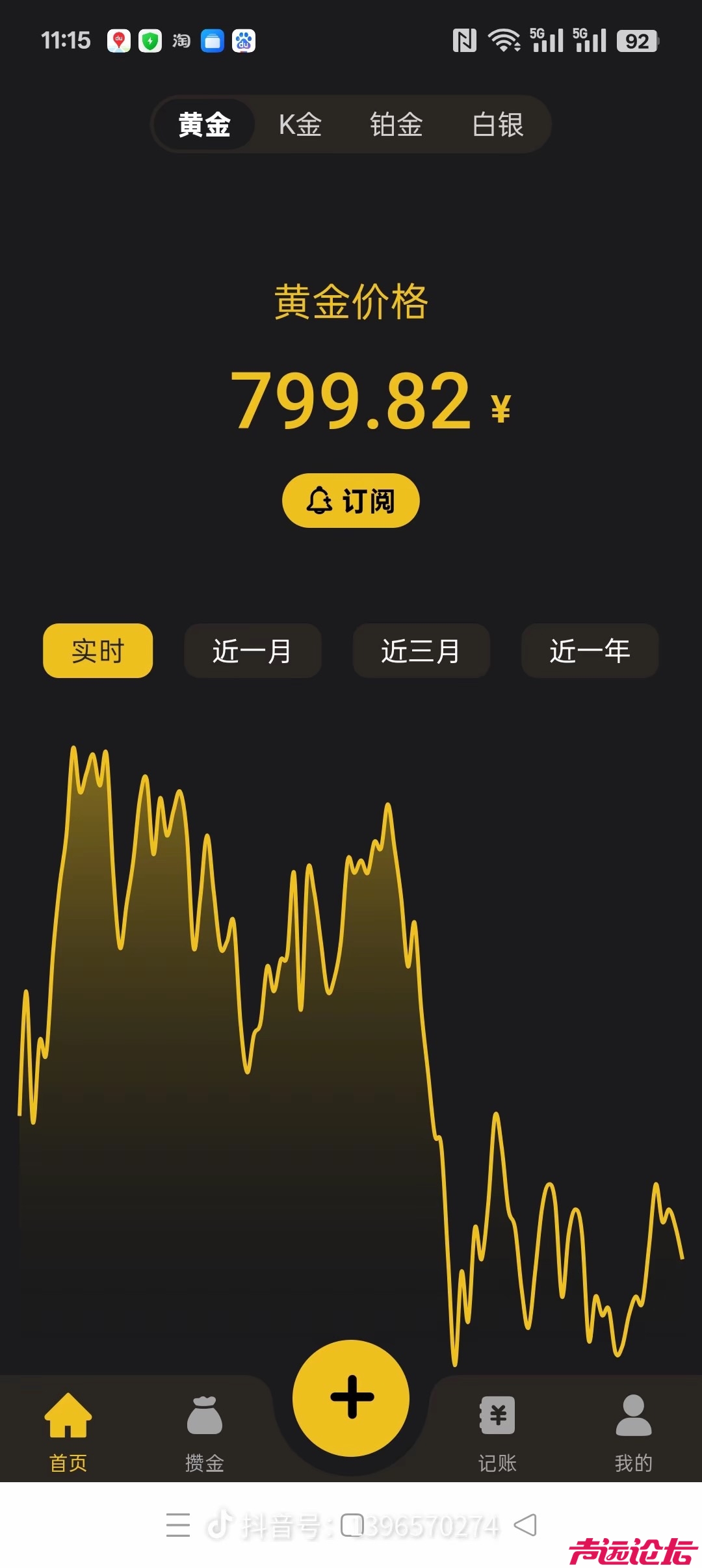This screenshot has height=1568, width=702.
Task: View the 近一月 price chart
Action: pos(253,651)
